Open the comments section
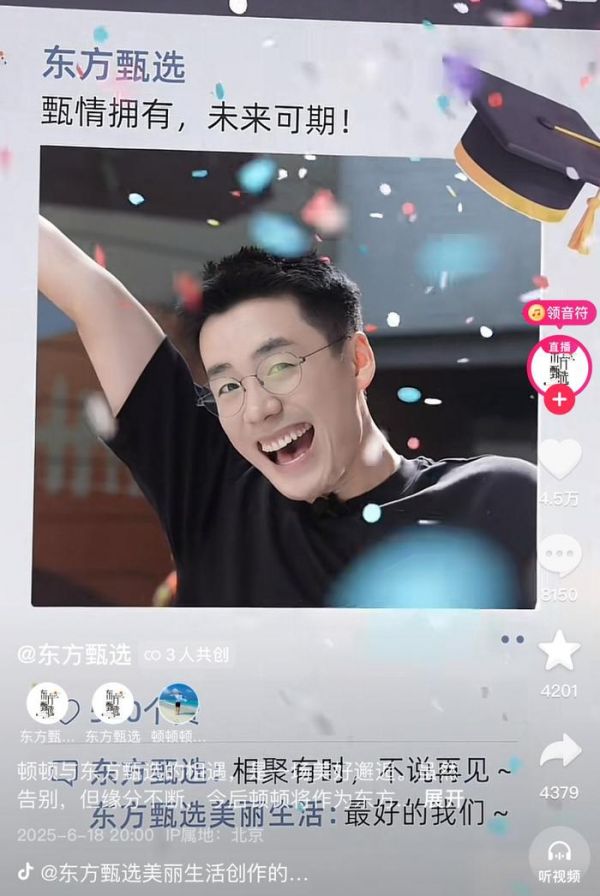The width and height of the screenshot is (600, 896). [x=559, y=556]
